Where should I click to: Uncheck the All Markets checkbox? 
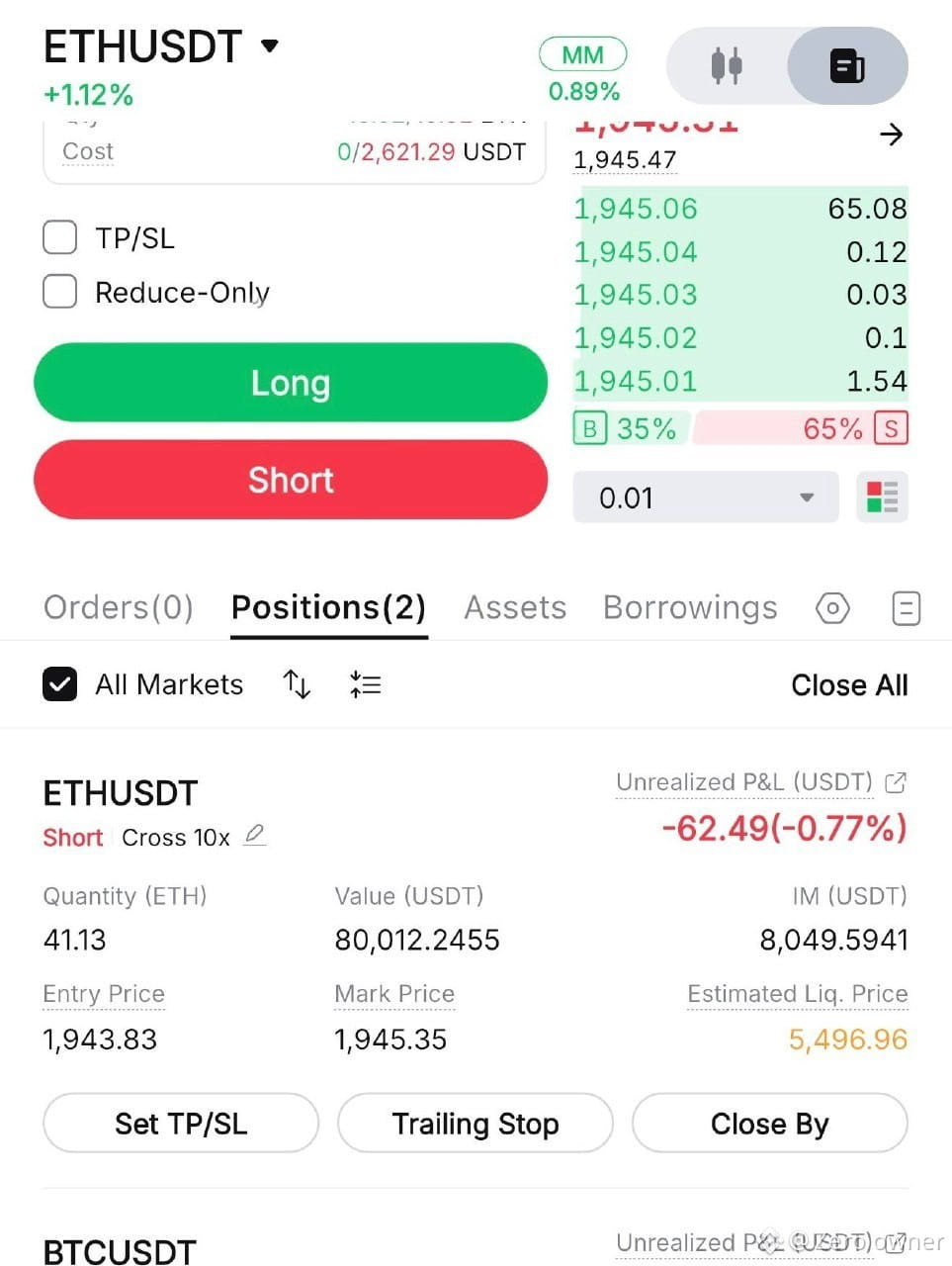coord(60,684)
